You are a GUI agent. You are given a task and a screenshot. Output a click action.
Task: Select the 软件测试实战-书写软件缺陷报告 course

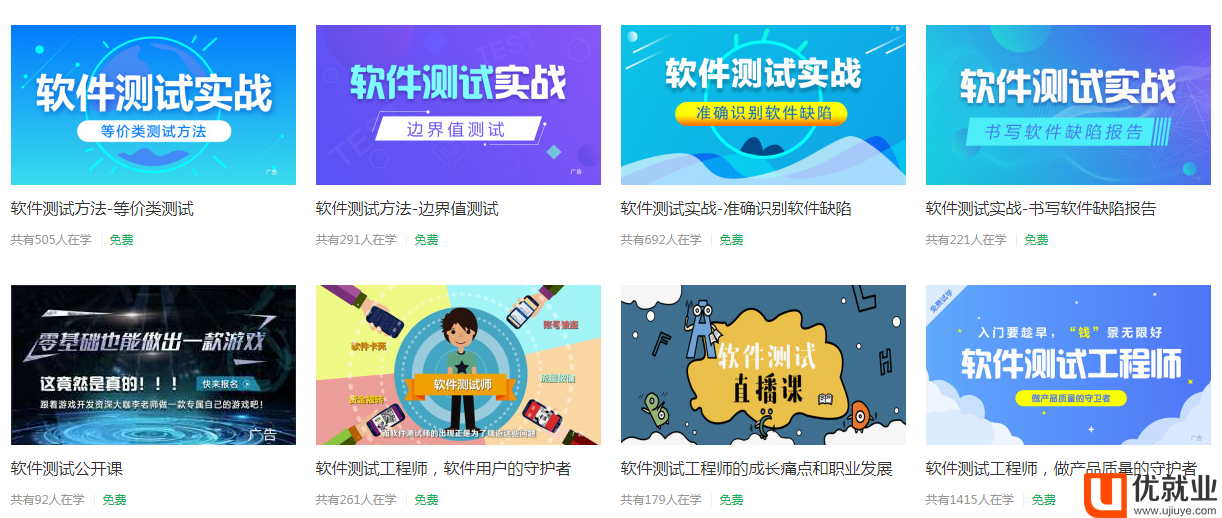click(1068, 105)
